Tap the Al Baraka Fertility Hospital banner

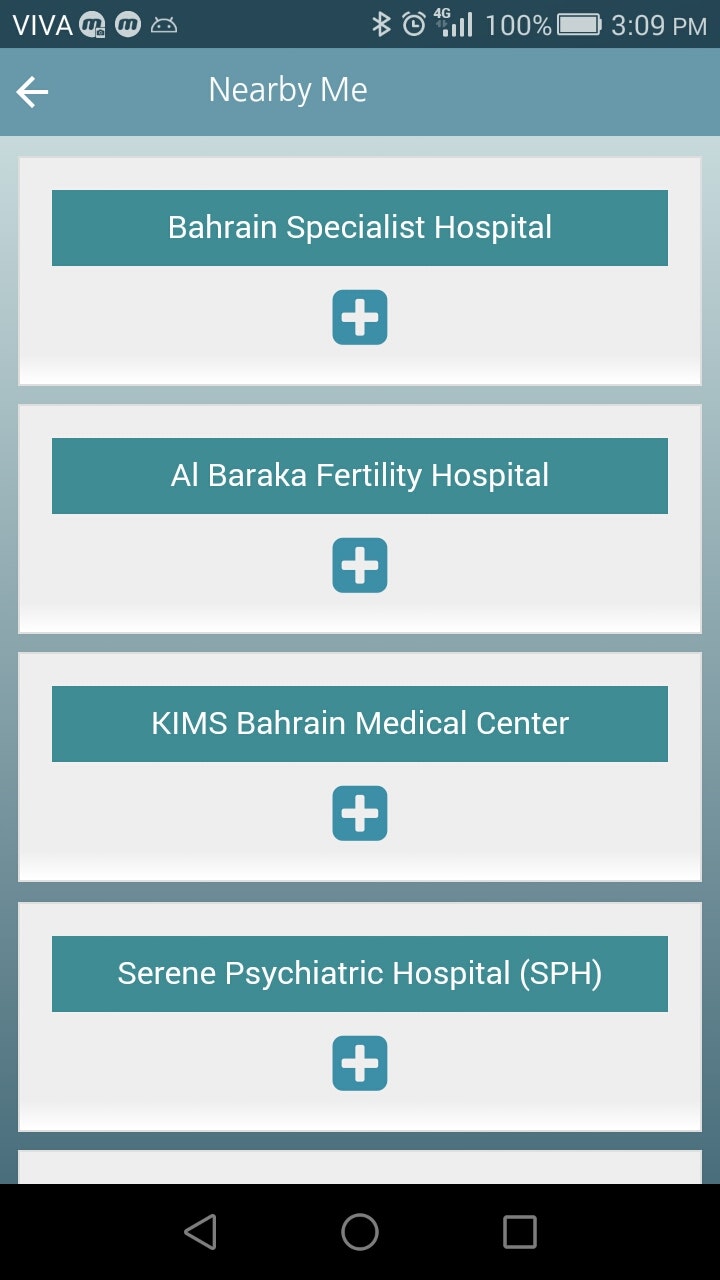pos(360,475)
